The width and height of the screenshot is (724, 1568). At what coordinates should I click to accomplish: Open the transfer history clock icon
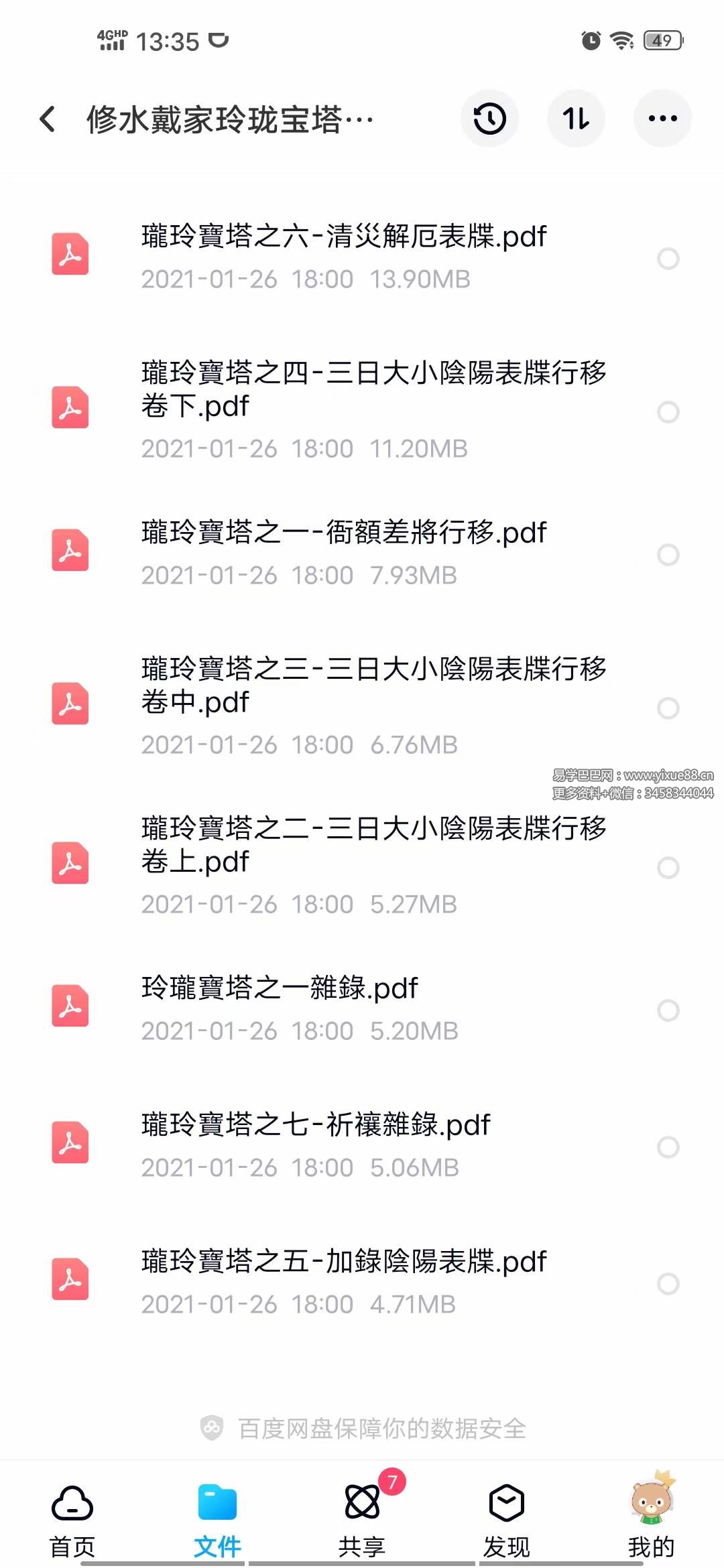click(490, 118)
